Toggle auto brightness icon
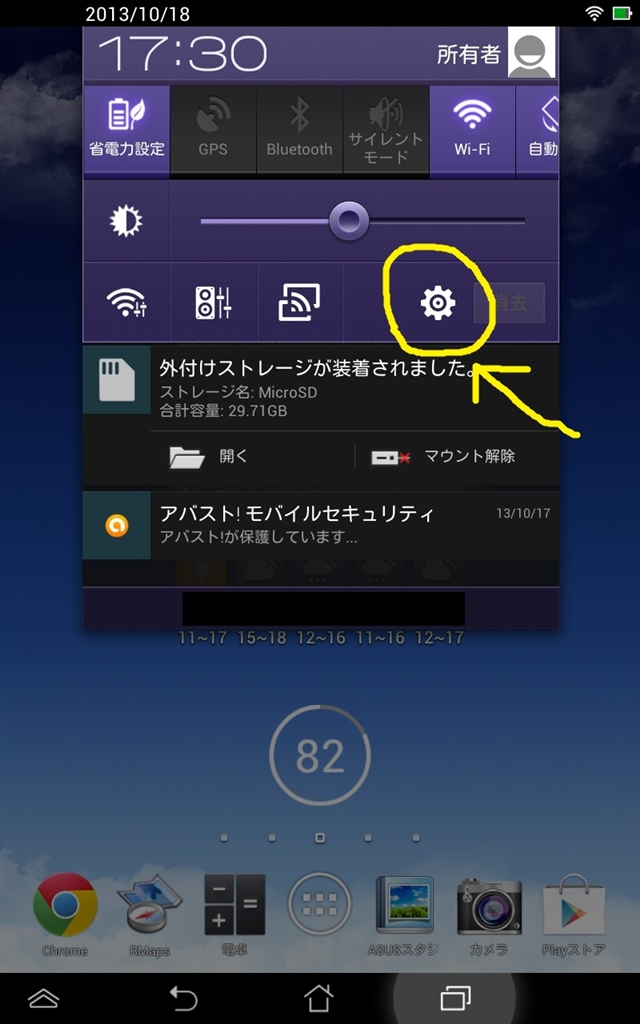Image resolution: width=640 pixels, height=1024 pixels. [x=126, y=221]
